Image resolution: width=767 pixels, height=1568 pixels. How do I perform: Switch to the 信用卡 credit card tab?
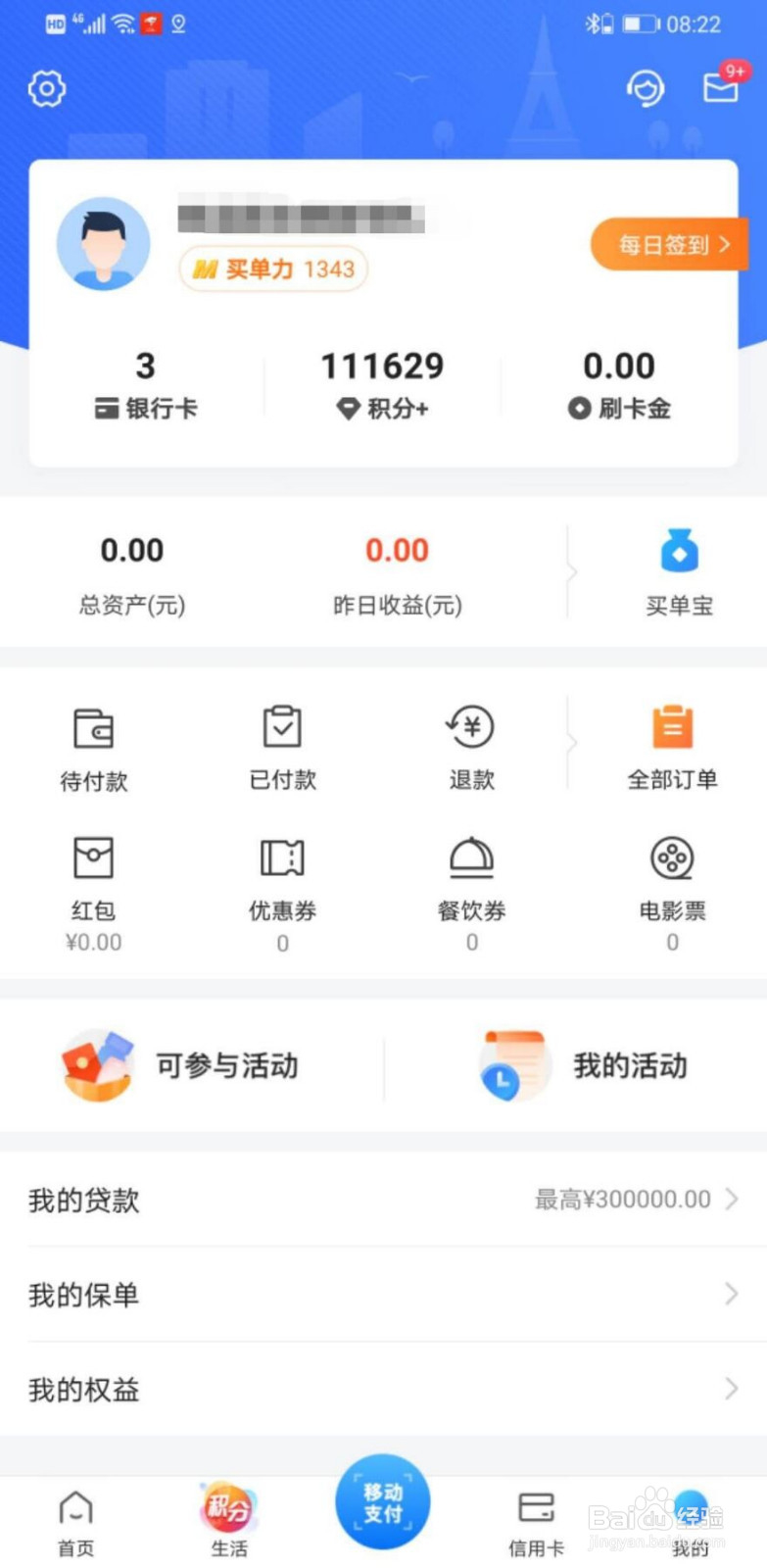pyautogui.click(x=536, y=1522)
